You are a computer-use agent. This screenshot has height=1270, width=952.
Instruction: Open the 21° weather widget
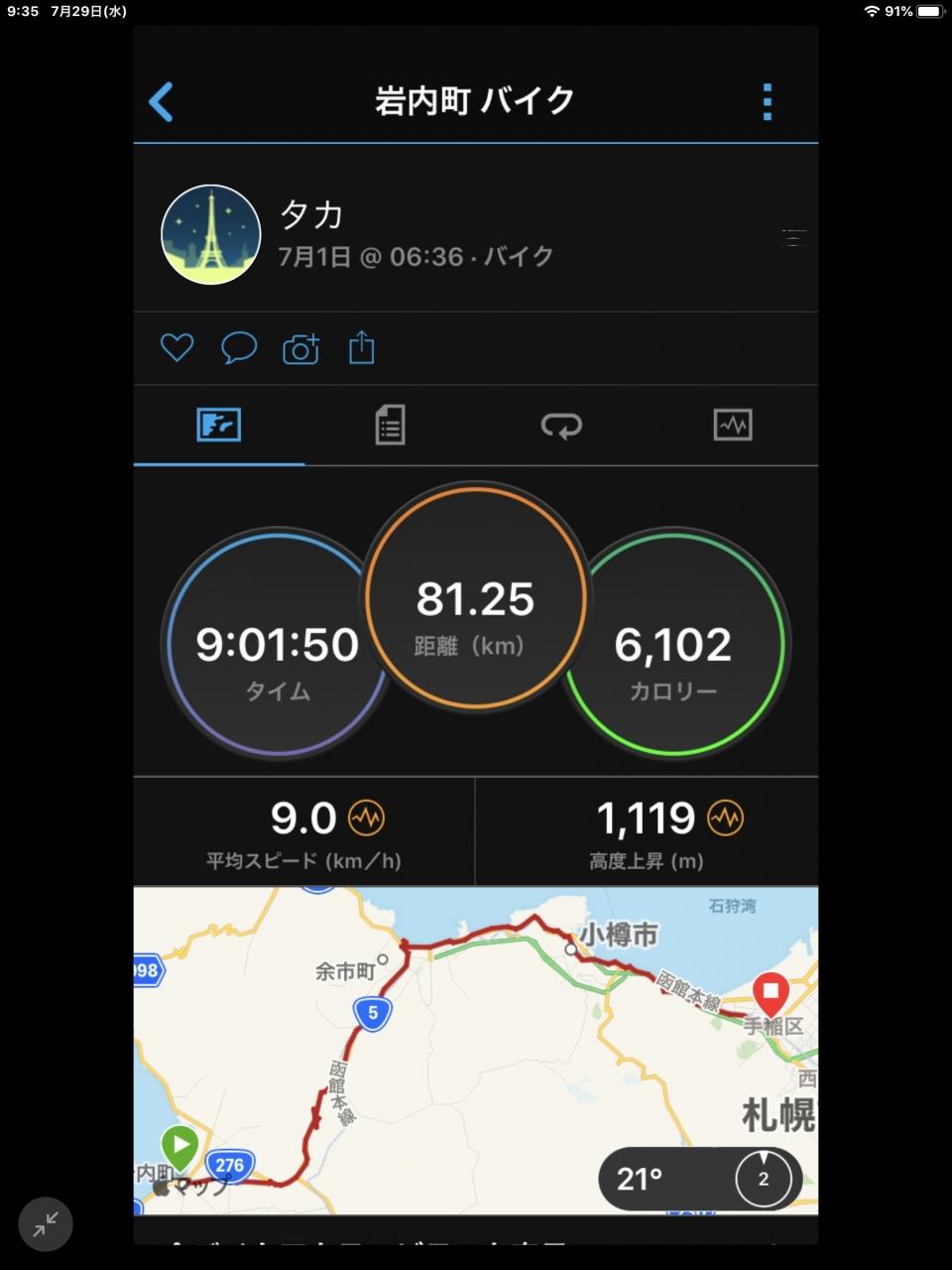[700, 1179]
